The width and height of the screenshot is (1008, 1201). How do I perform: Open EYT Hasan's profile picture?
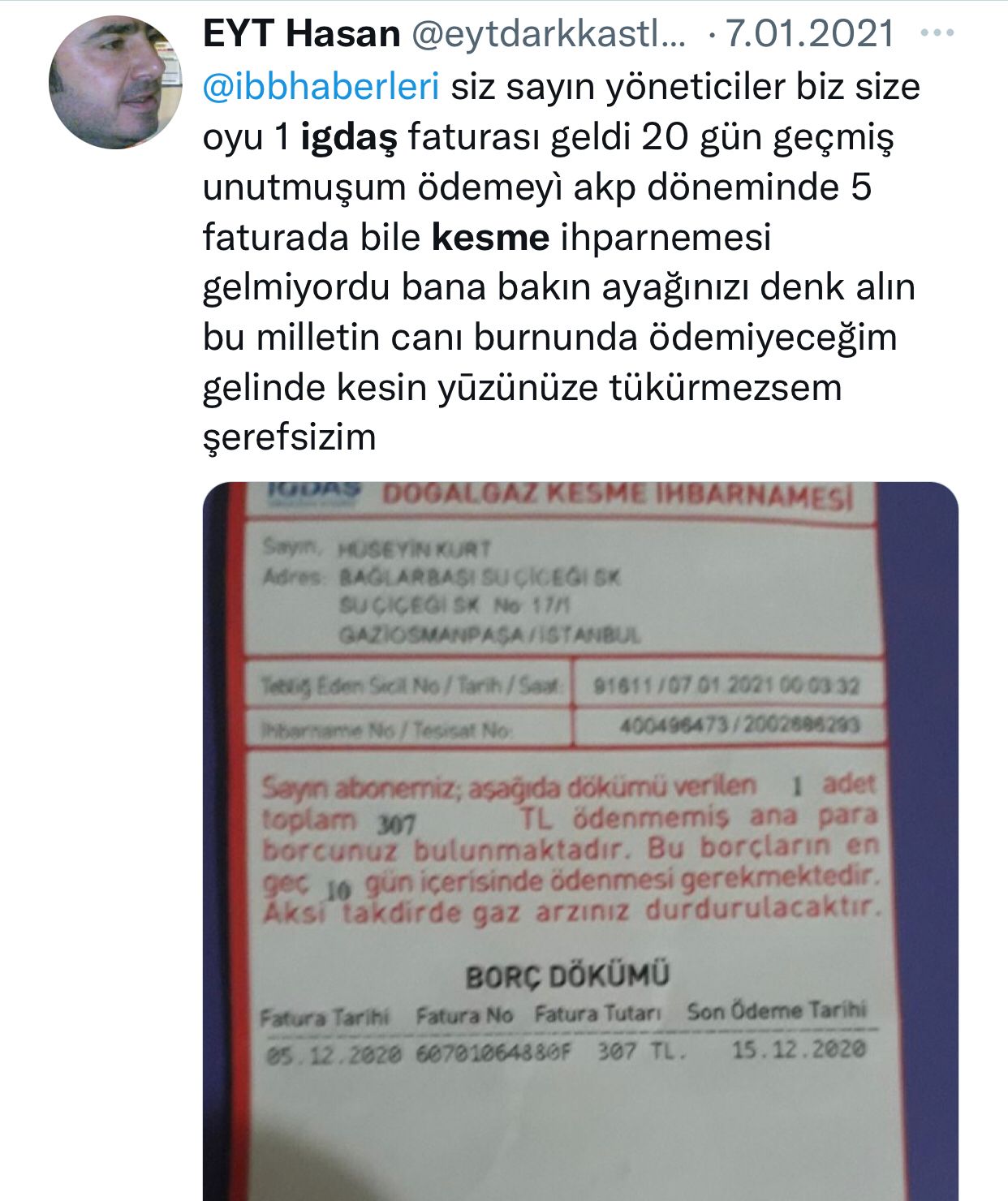coord(115,82)
